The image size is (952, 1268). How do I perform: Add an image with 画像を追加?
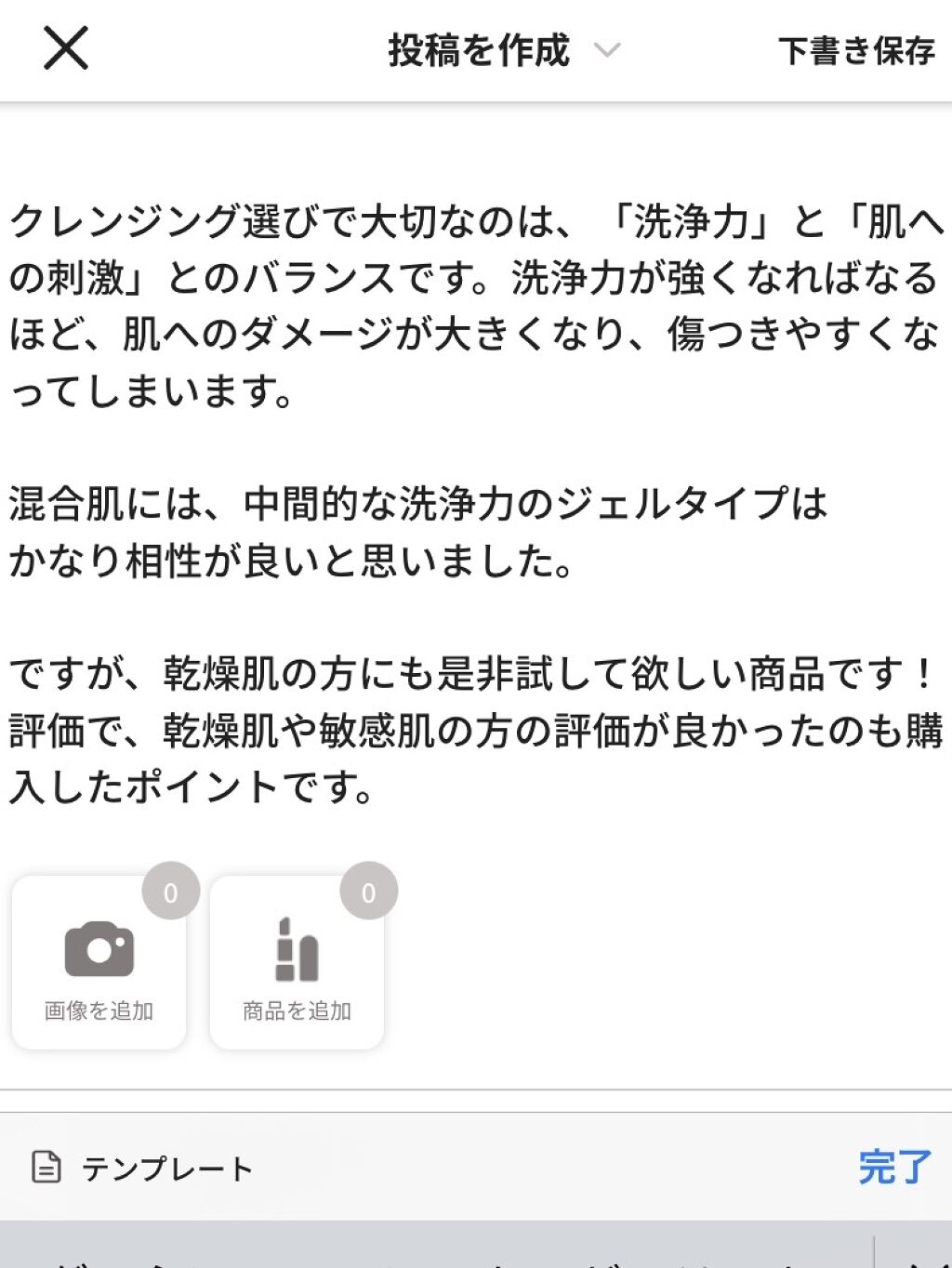[x=99, y=963]
